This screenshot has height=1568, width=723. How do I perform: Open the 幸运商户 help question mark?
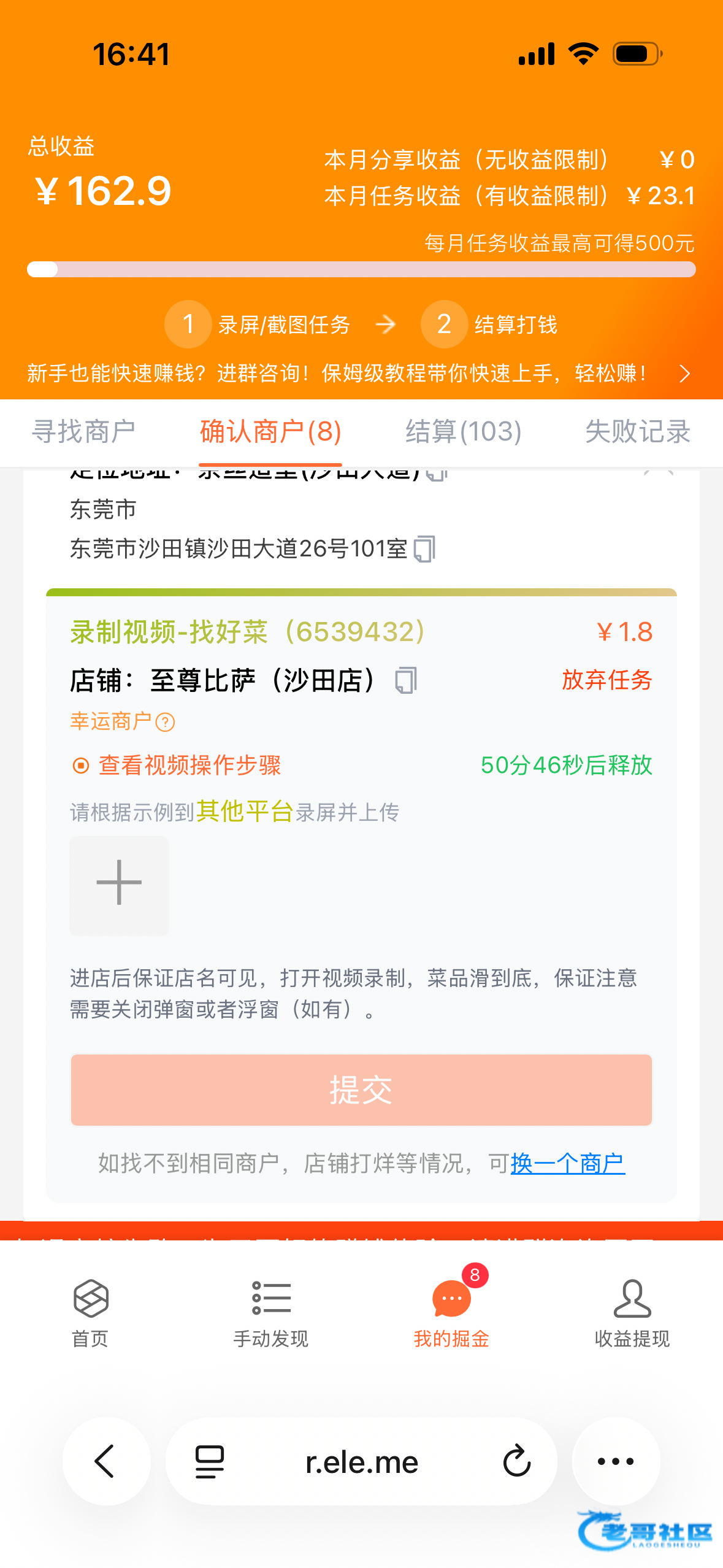coord(166,722)
